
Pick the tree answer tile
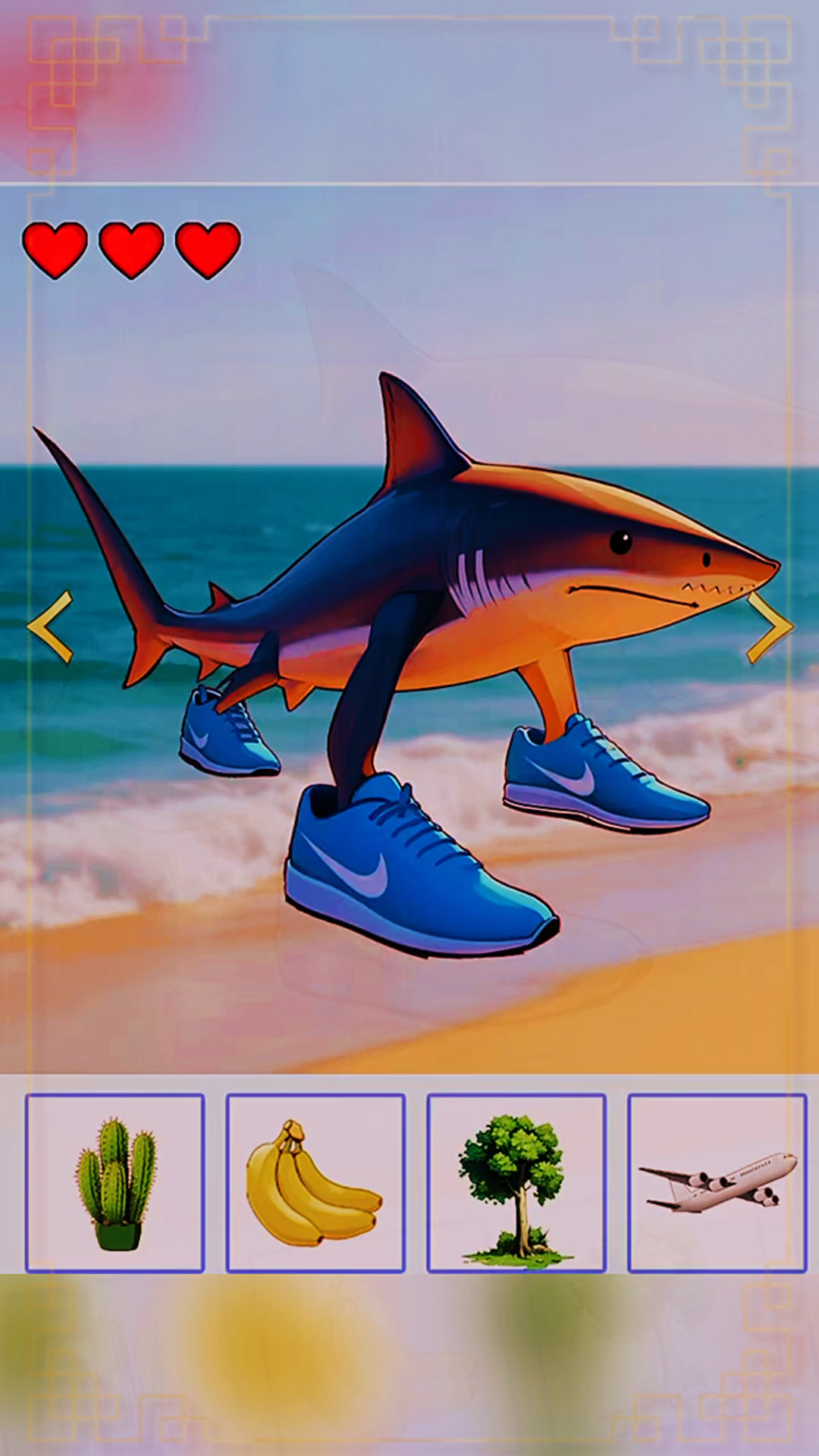pos(516,1182)
